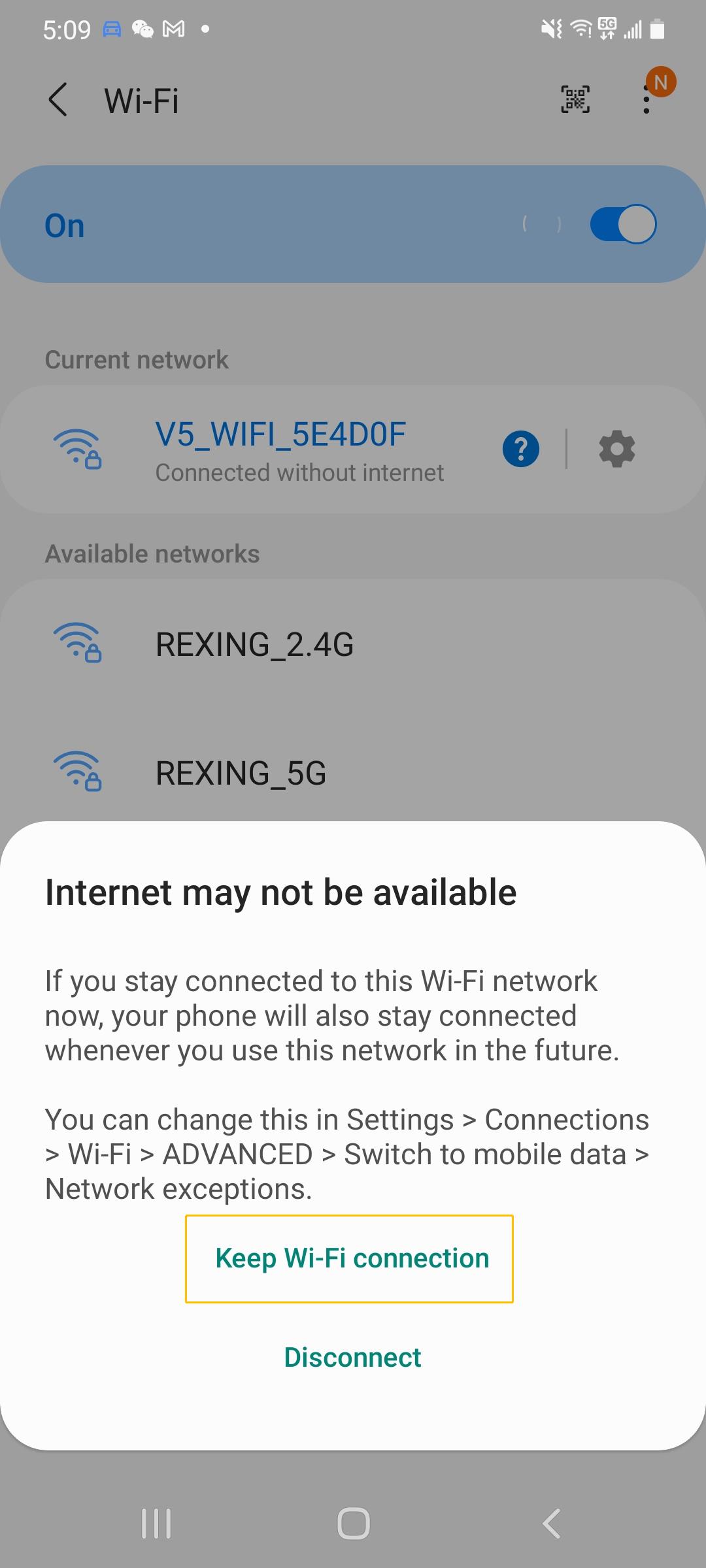
Task: Go to the home screen
Action: [353, 1524]
